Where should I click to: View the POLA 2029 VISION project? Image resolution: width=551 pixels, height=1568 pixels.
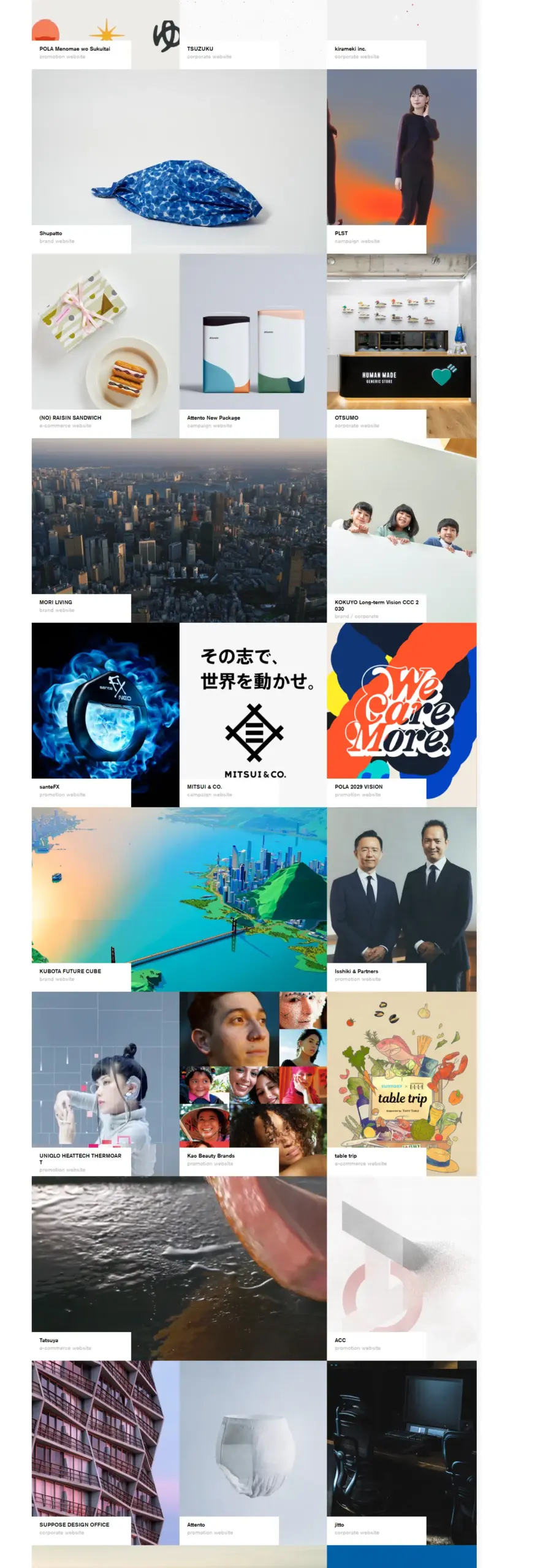click(x=401, y=714)
